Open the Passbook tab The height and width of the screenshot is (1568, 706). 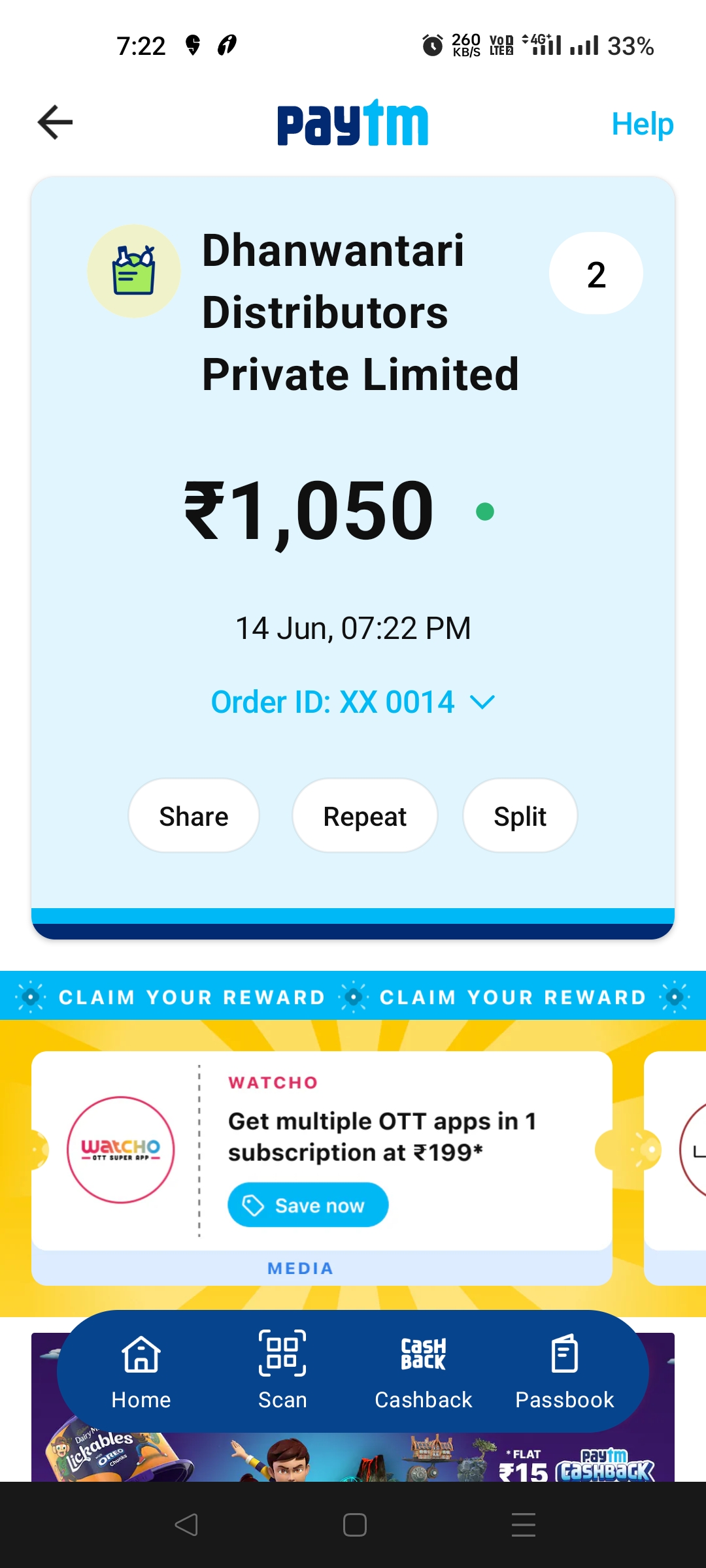tap(565, 1372)
